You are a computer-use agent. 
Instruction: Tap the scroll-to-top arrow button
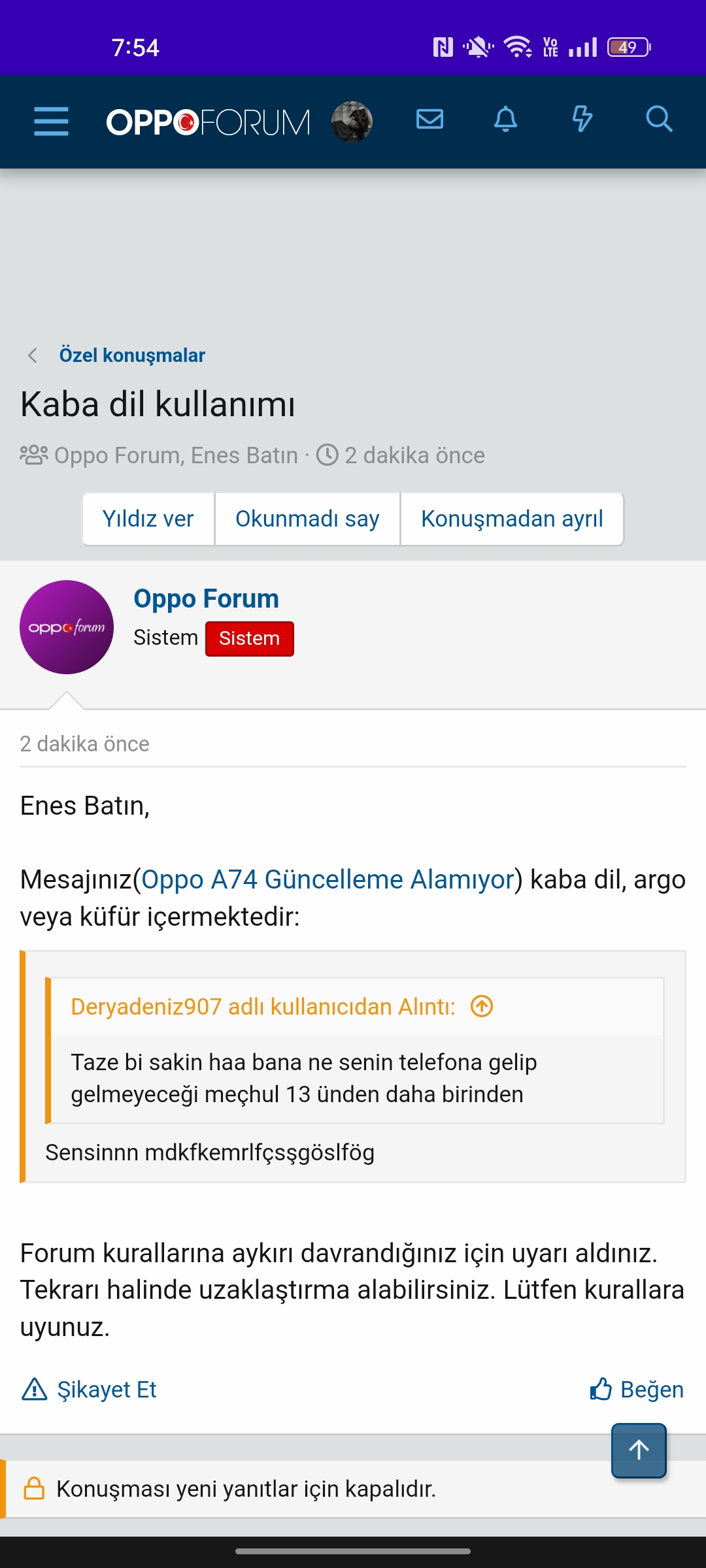[x=639, y=1450]
